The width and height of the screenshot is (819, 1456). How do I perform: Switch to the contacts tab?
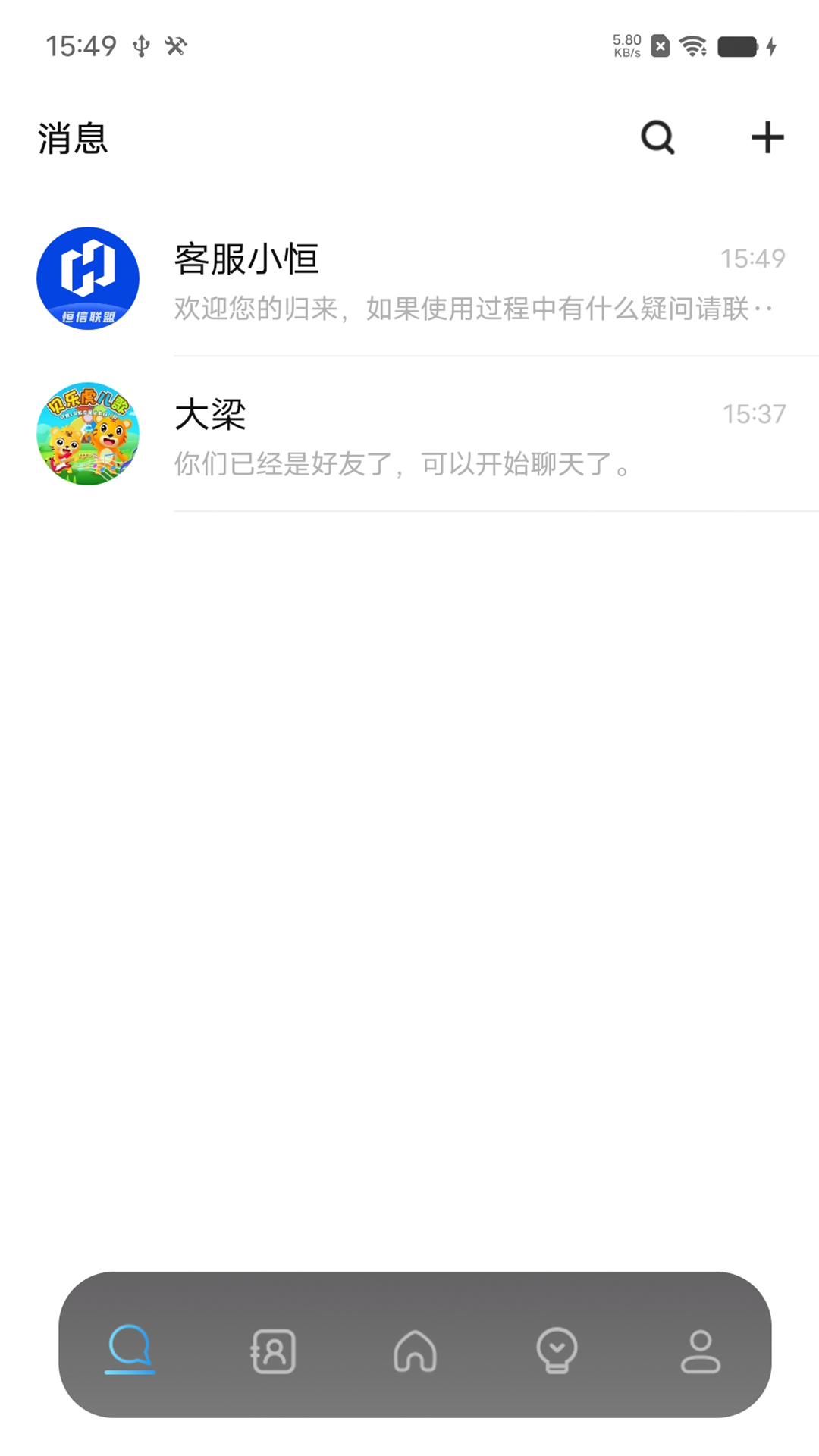273,1350
